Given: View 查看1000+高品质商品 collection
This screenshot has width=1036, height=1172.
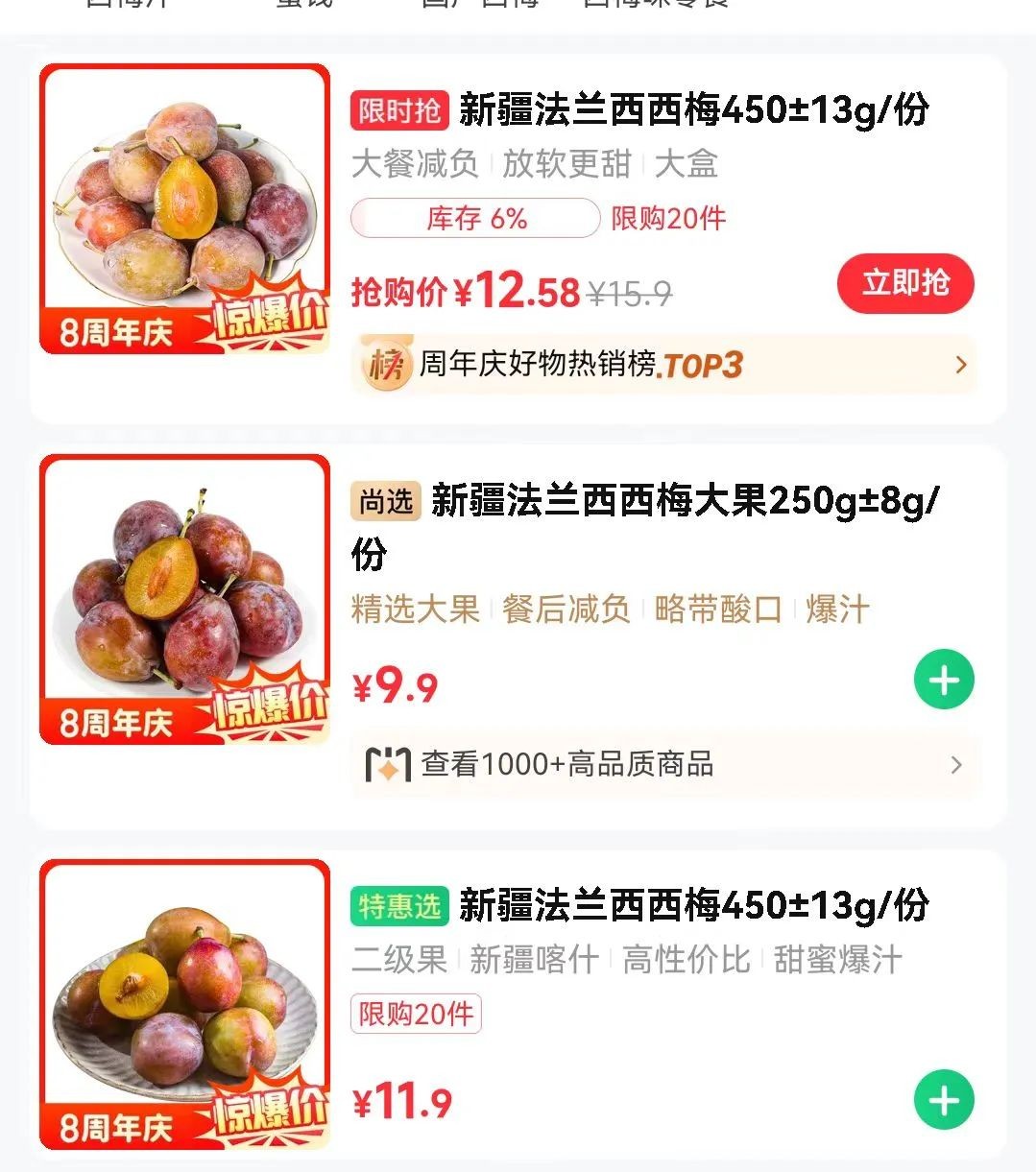Looking at the screenshot, I should click(x=663, y=765).
